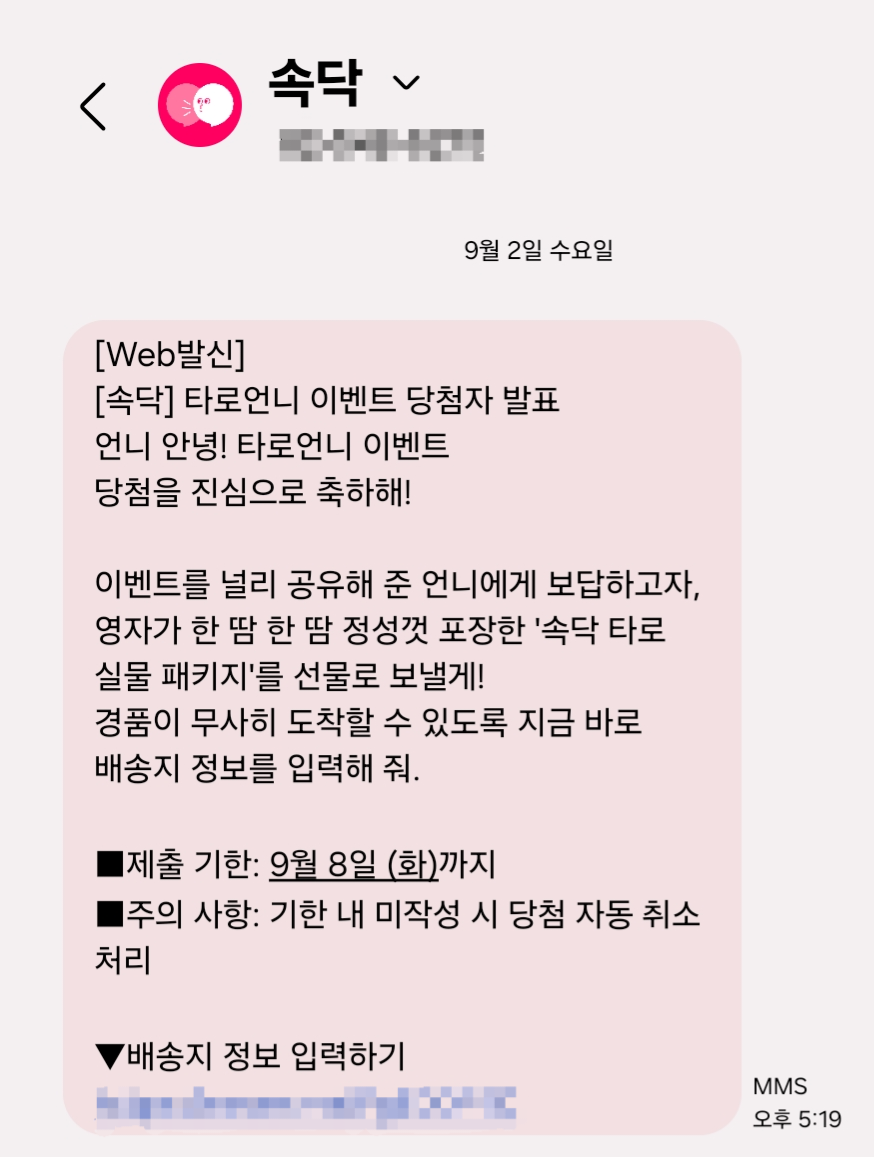Viewport: 874px width, 1157px height.
Task: Go back to the message list
Action: point(94,106)
